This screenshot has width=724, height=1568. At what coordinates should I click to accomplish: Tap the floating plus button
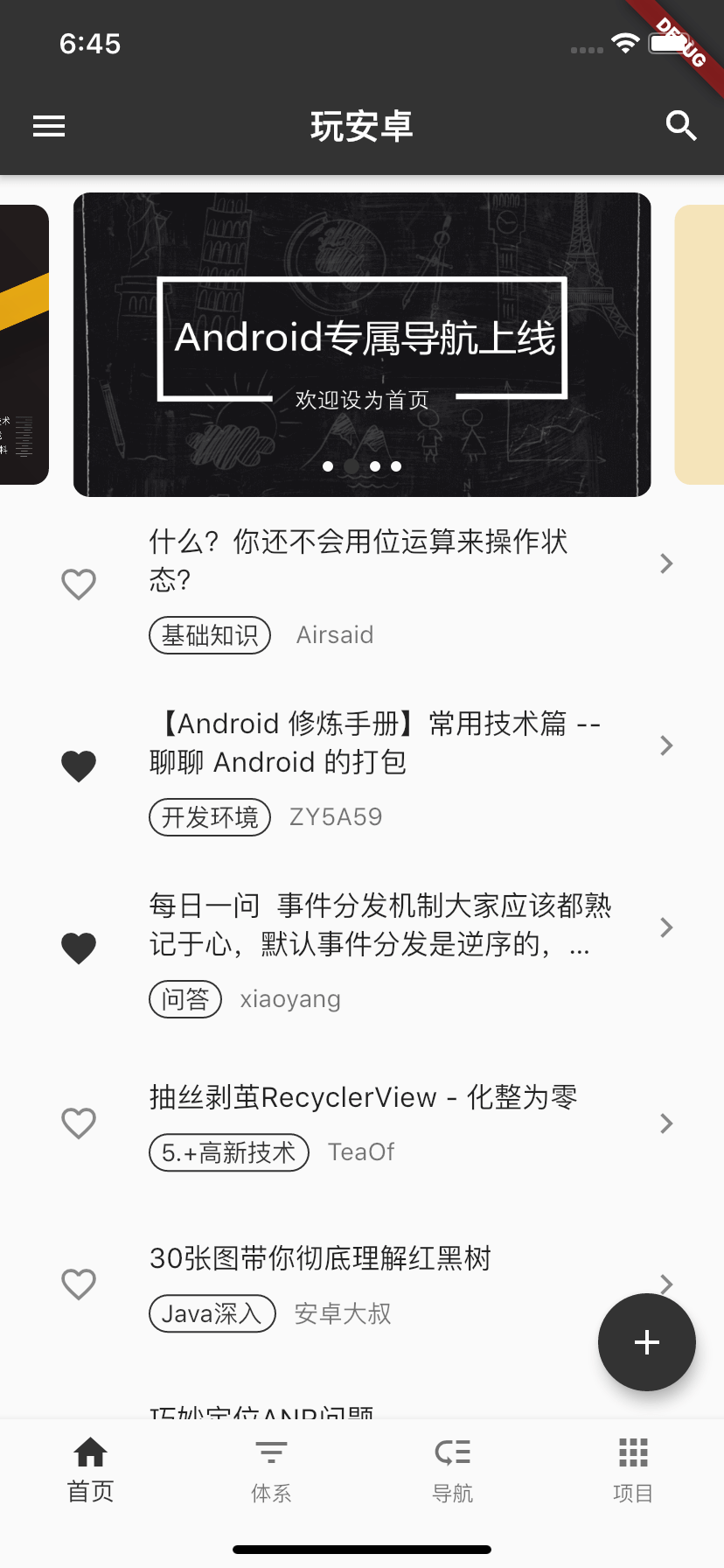pyautogui.click(x=647, y=1342)
